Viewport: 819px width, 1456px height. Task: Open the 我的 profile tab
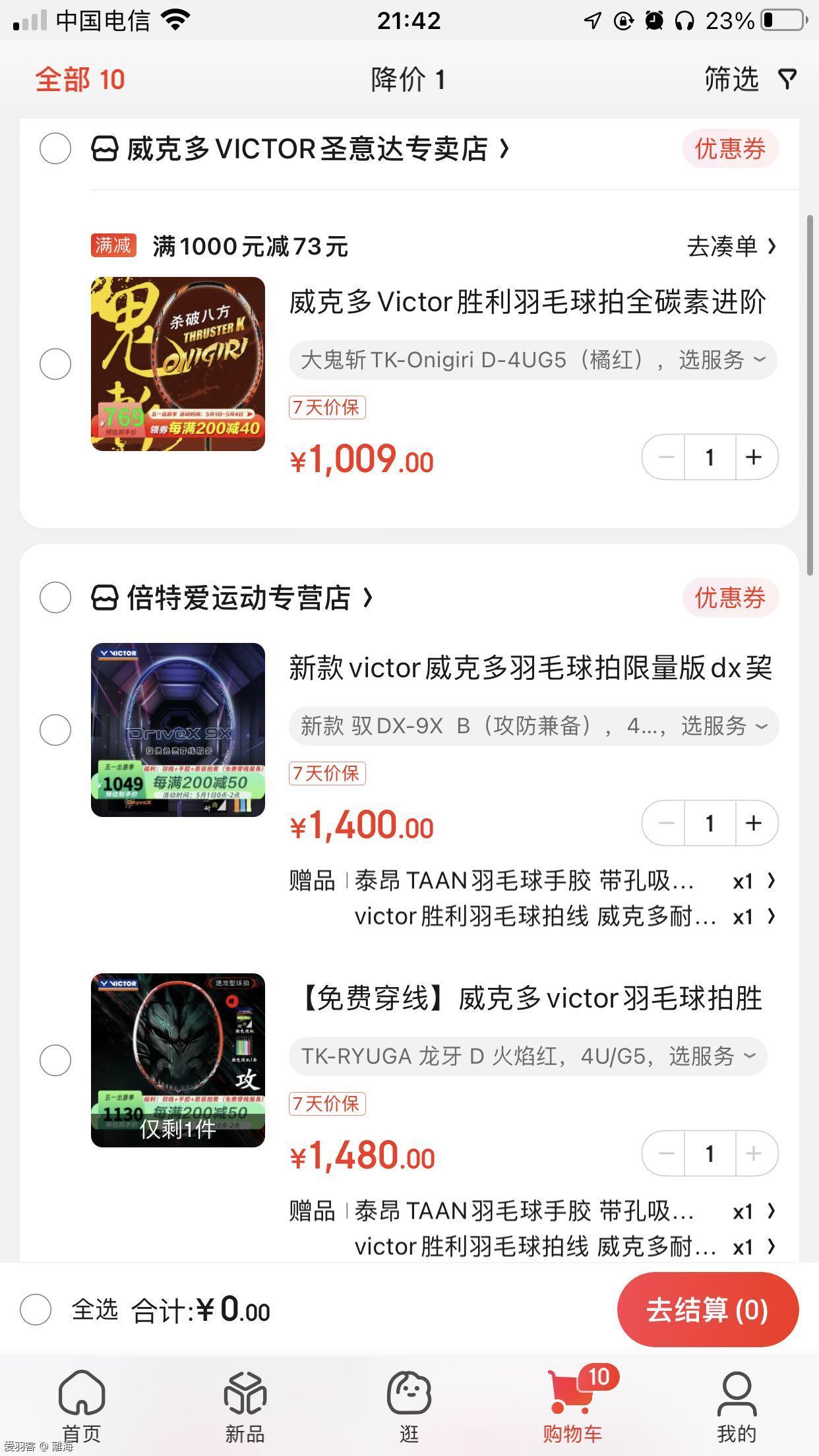(737, 1405)
